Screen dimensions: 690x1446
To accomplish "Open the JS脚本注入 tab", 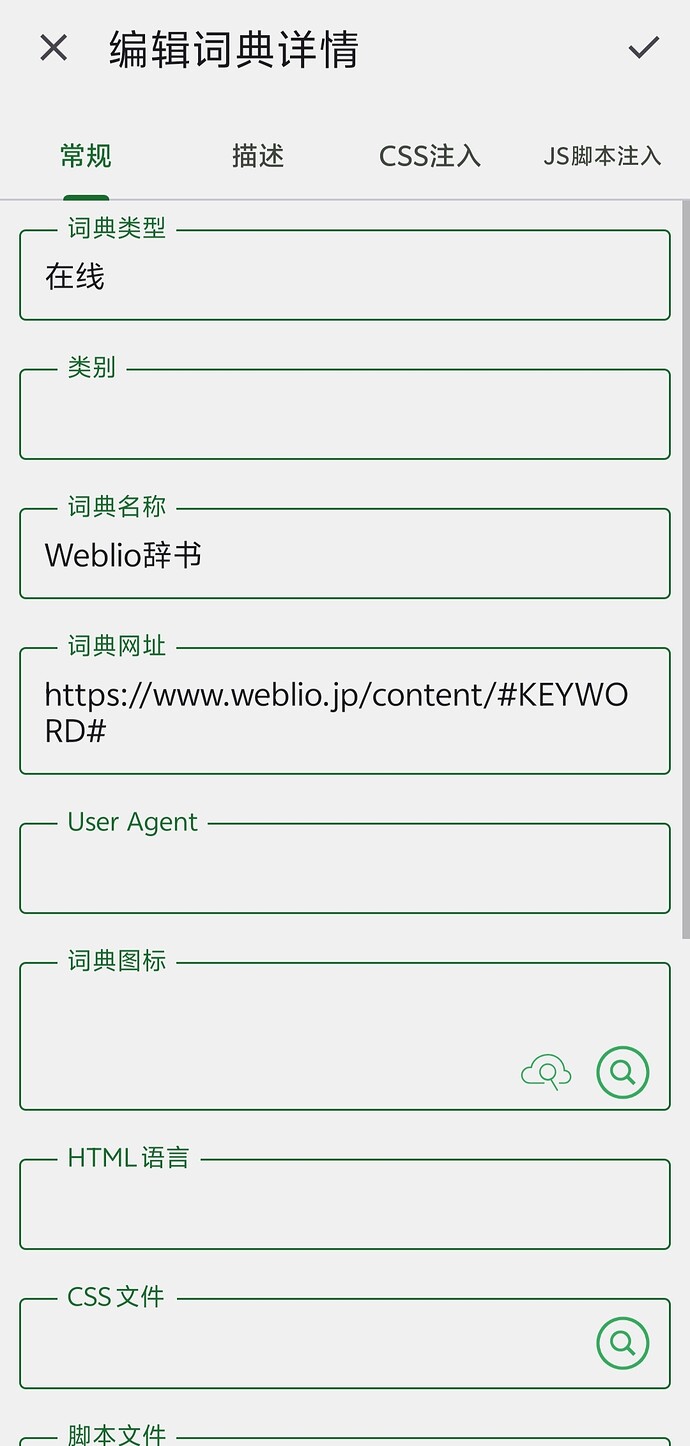I will click(x=602, y=156).
